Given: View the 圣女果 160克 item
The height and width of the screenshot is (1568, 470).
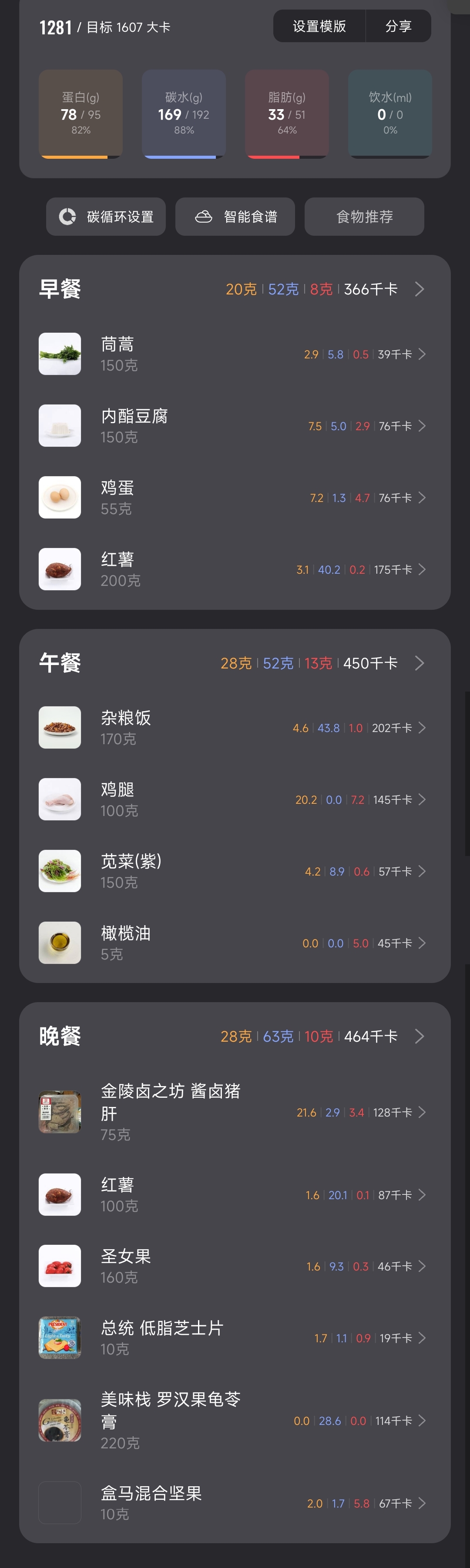Looking at the screenshot, I should coord(235,1267).
